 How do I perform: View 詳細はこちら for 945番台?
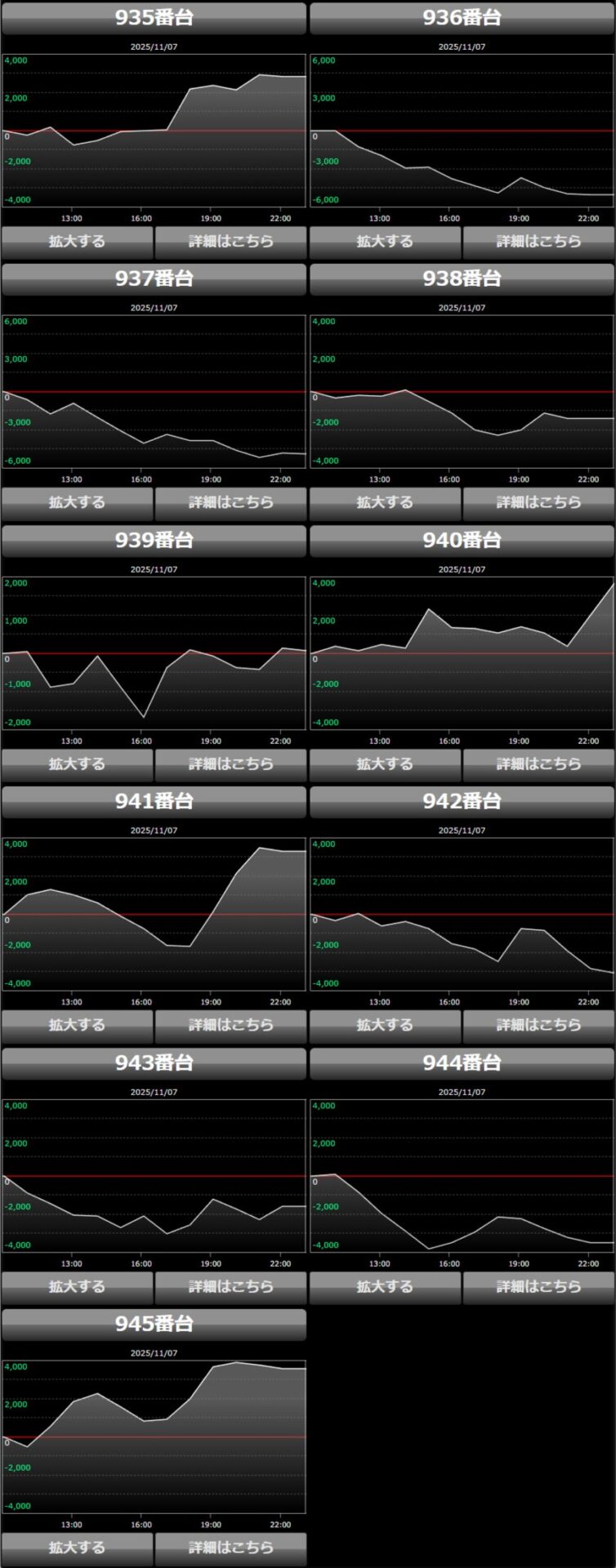(x=230, y=1548)
